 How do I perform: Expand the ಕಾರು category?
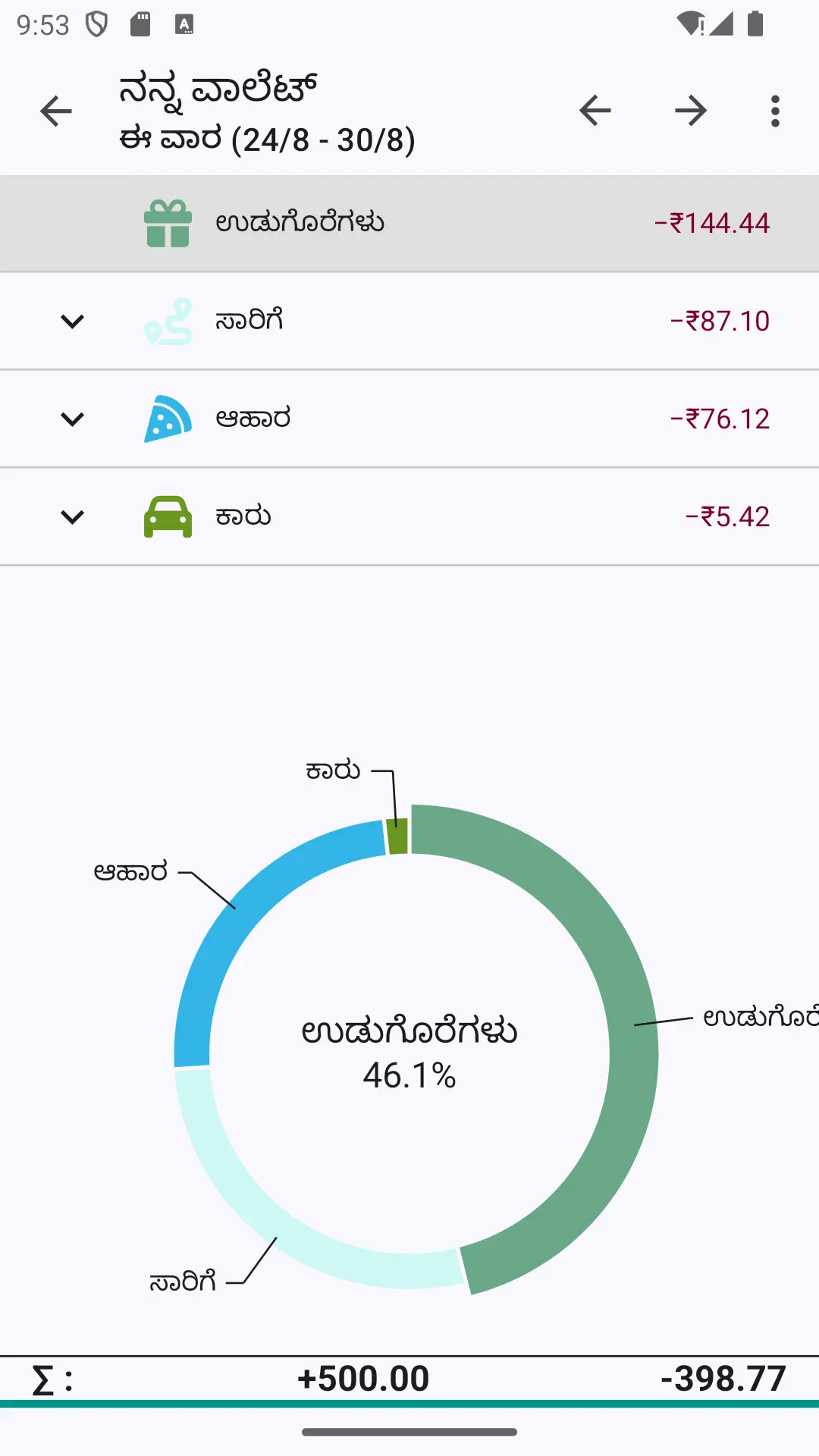(72, 516)
